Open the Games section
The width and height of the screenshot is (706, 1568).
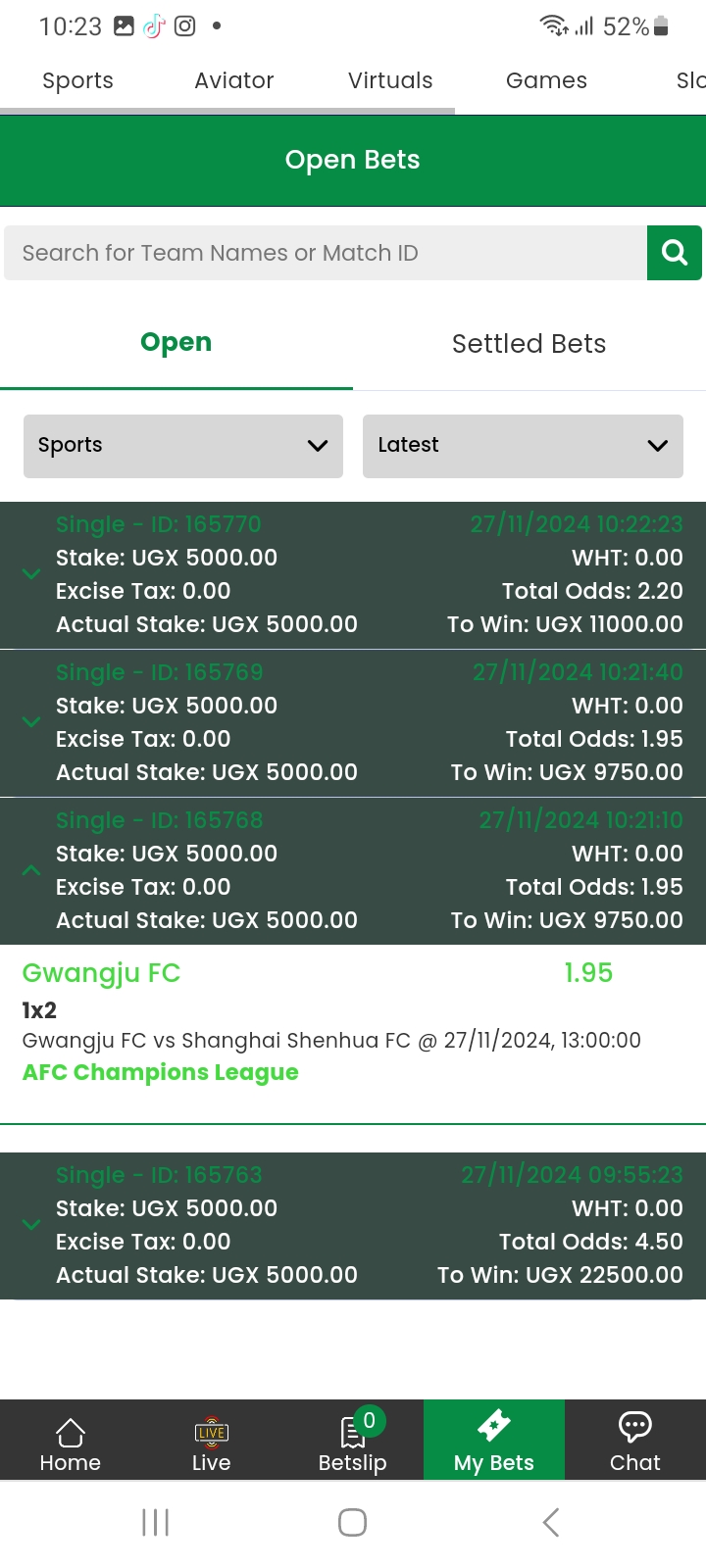click(546, 80)
